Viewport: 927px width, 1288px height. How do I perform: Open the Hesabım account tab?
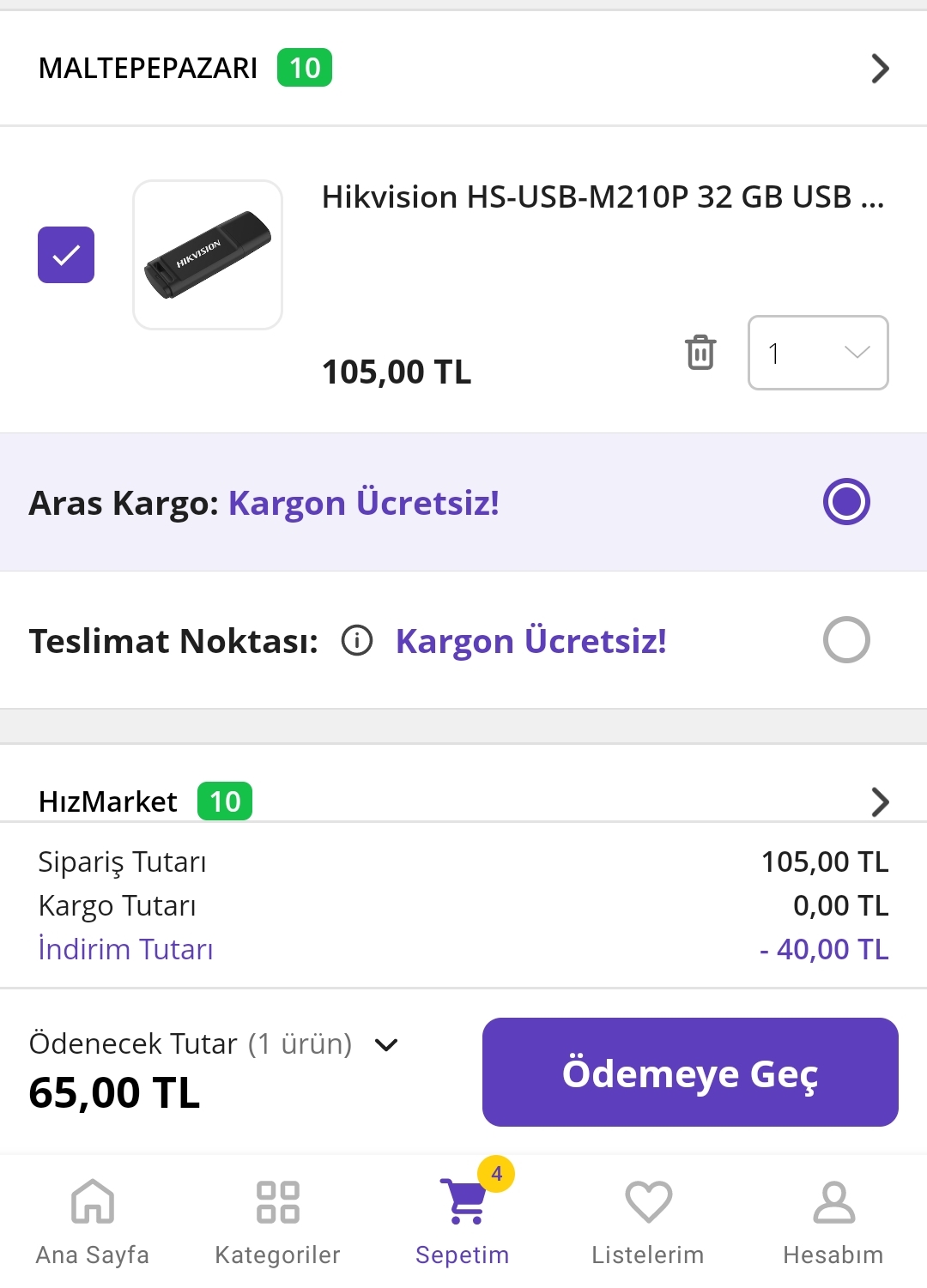click(833, 1220)
